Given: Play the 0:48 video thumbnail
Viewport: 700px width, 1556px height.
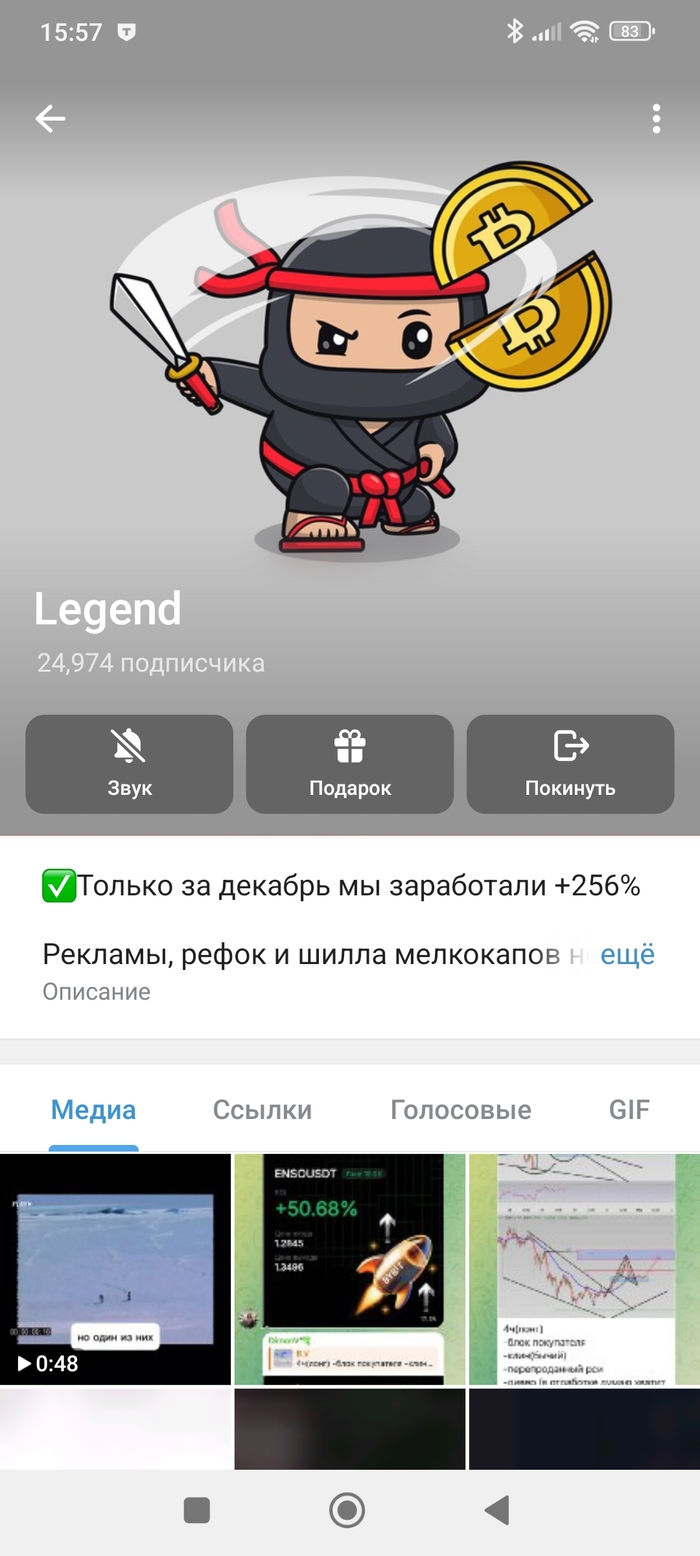Looking at the screenshot, I should (115, 1268).
